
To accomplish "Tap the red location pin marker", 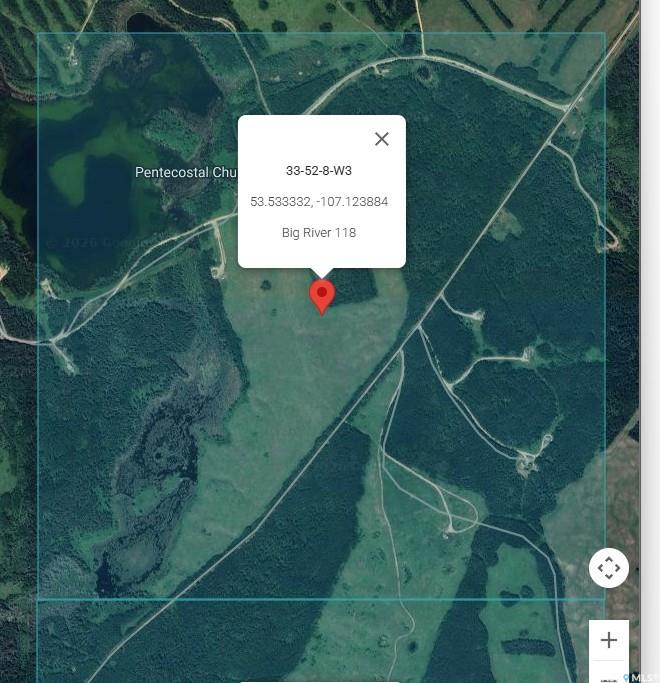I will (322, 298).
